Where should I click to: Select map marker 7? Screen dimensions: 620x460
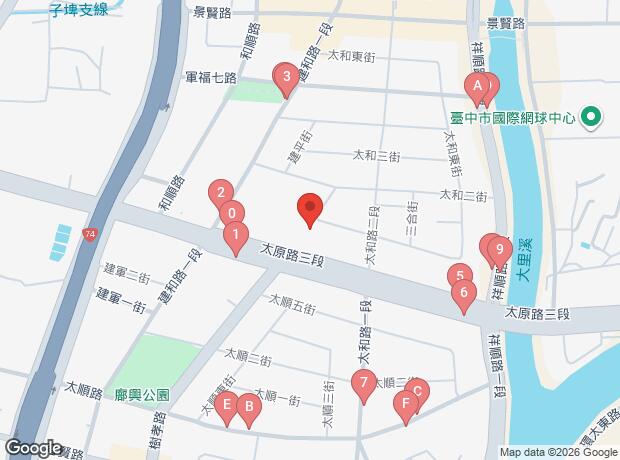point(363,382)
